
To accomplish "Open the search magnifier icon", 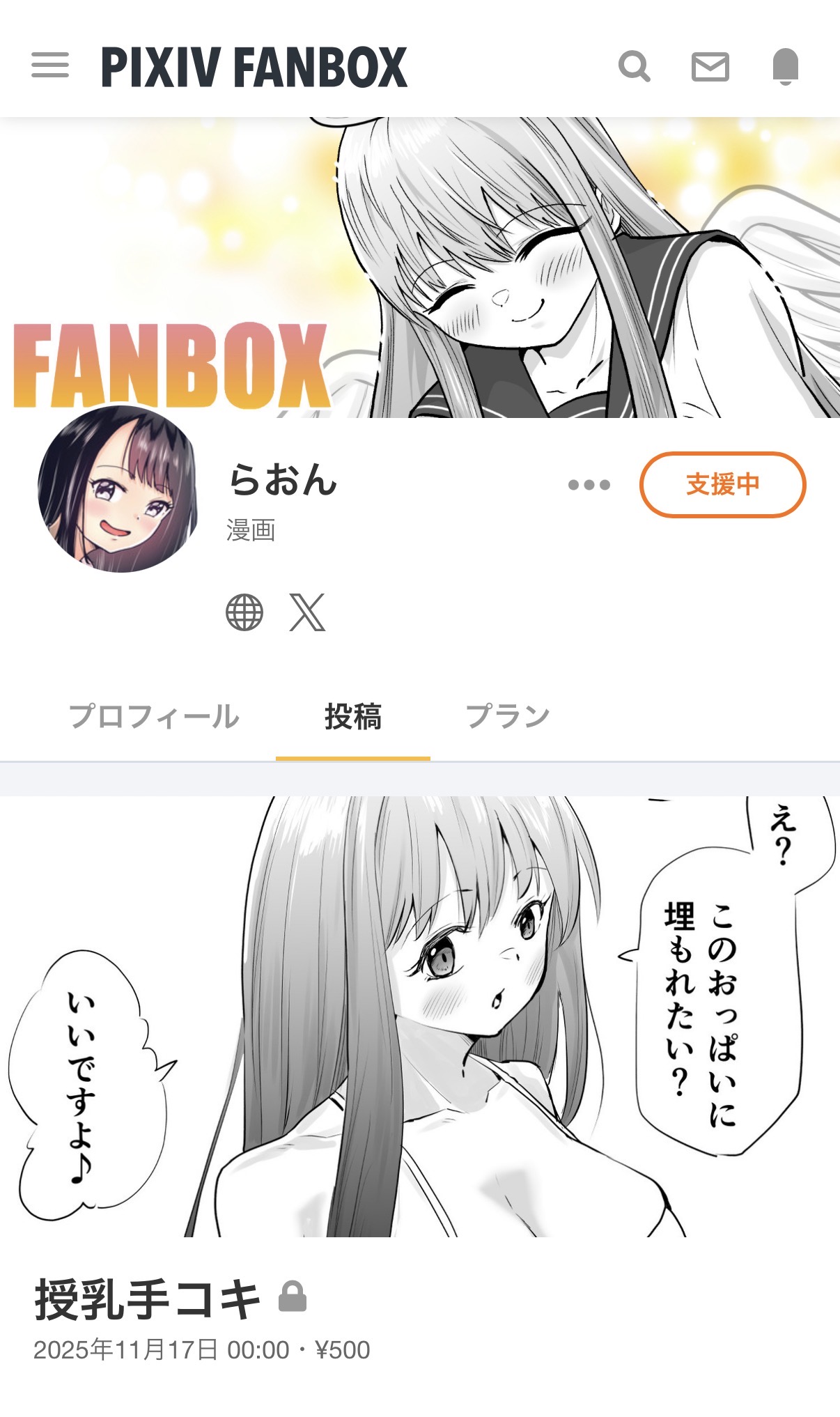I will [634, 67].
